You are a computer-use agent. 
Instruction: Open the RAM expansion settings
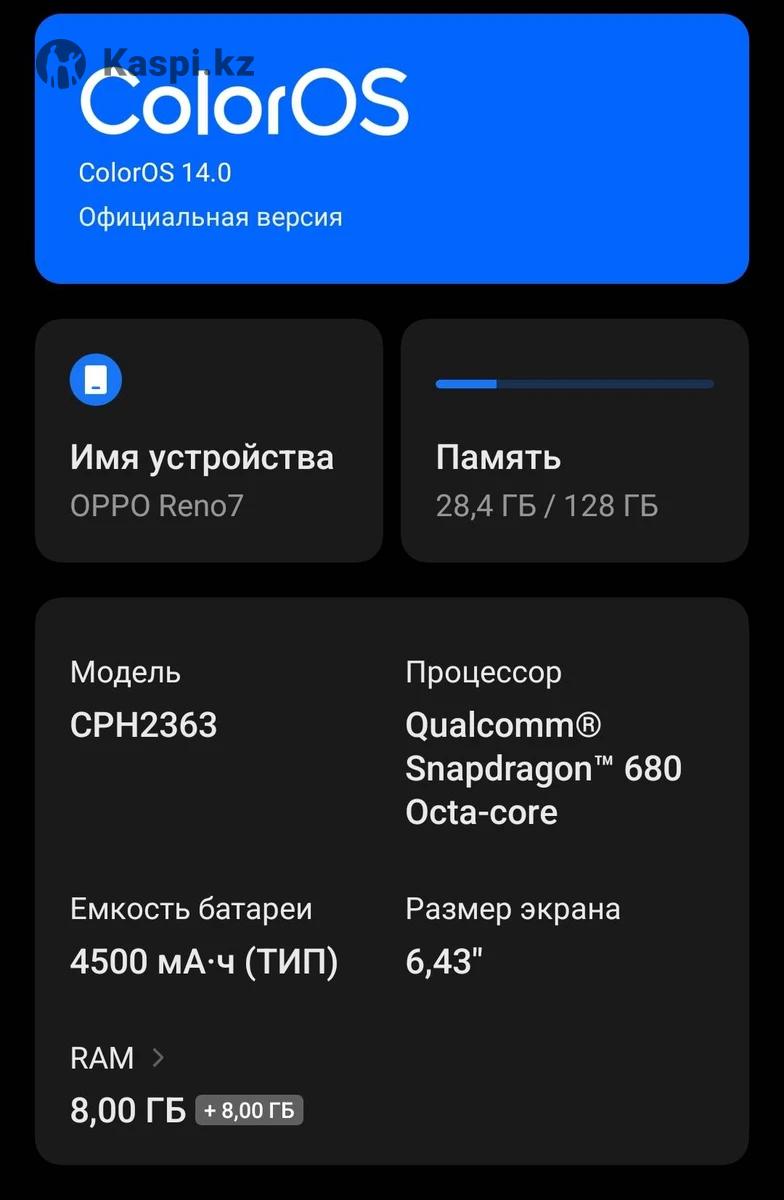tap(118, 1058)
